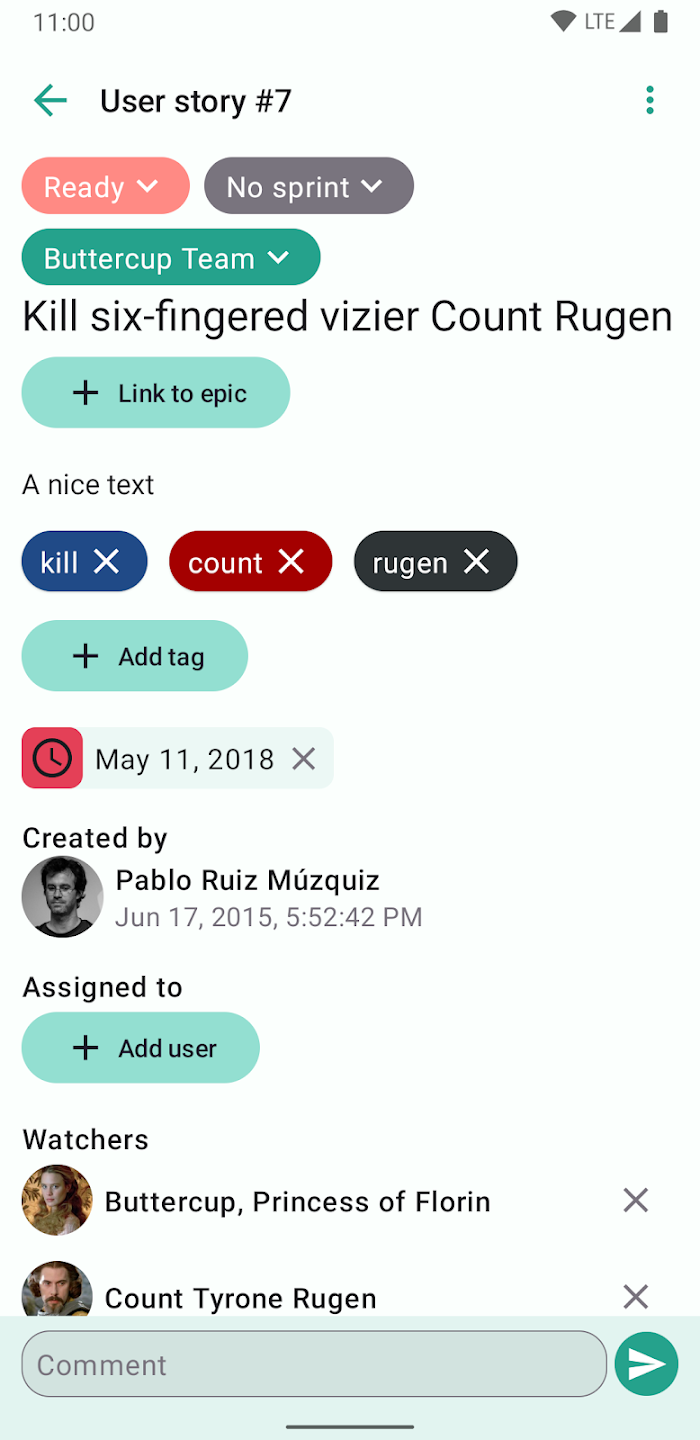This screenshot has width=700, height=1440.
Task: Add a new tag
Action: 135,656
